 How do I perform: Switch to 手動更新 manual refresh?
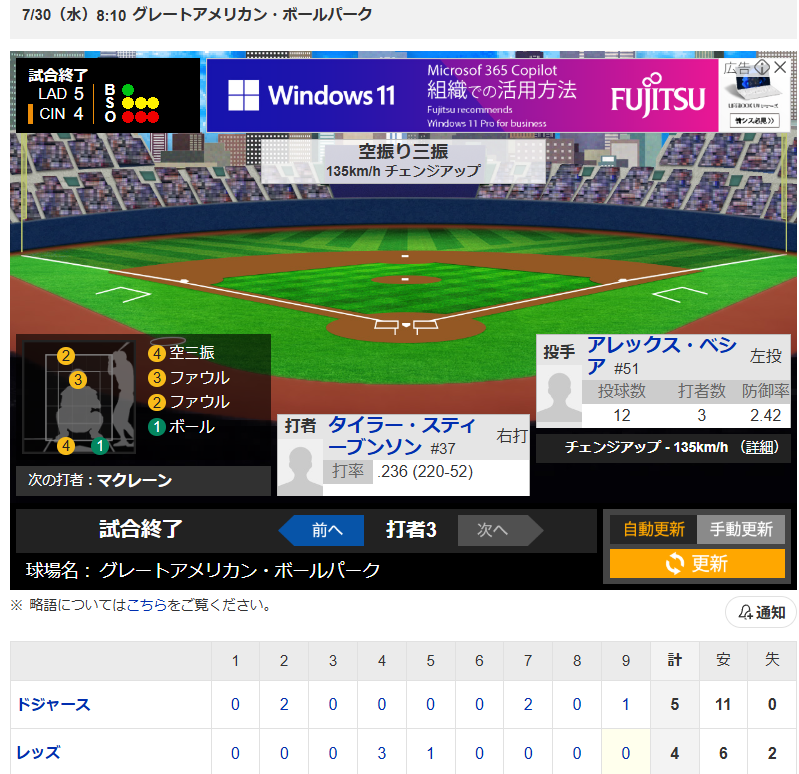point(741,529)
